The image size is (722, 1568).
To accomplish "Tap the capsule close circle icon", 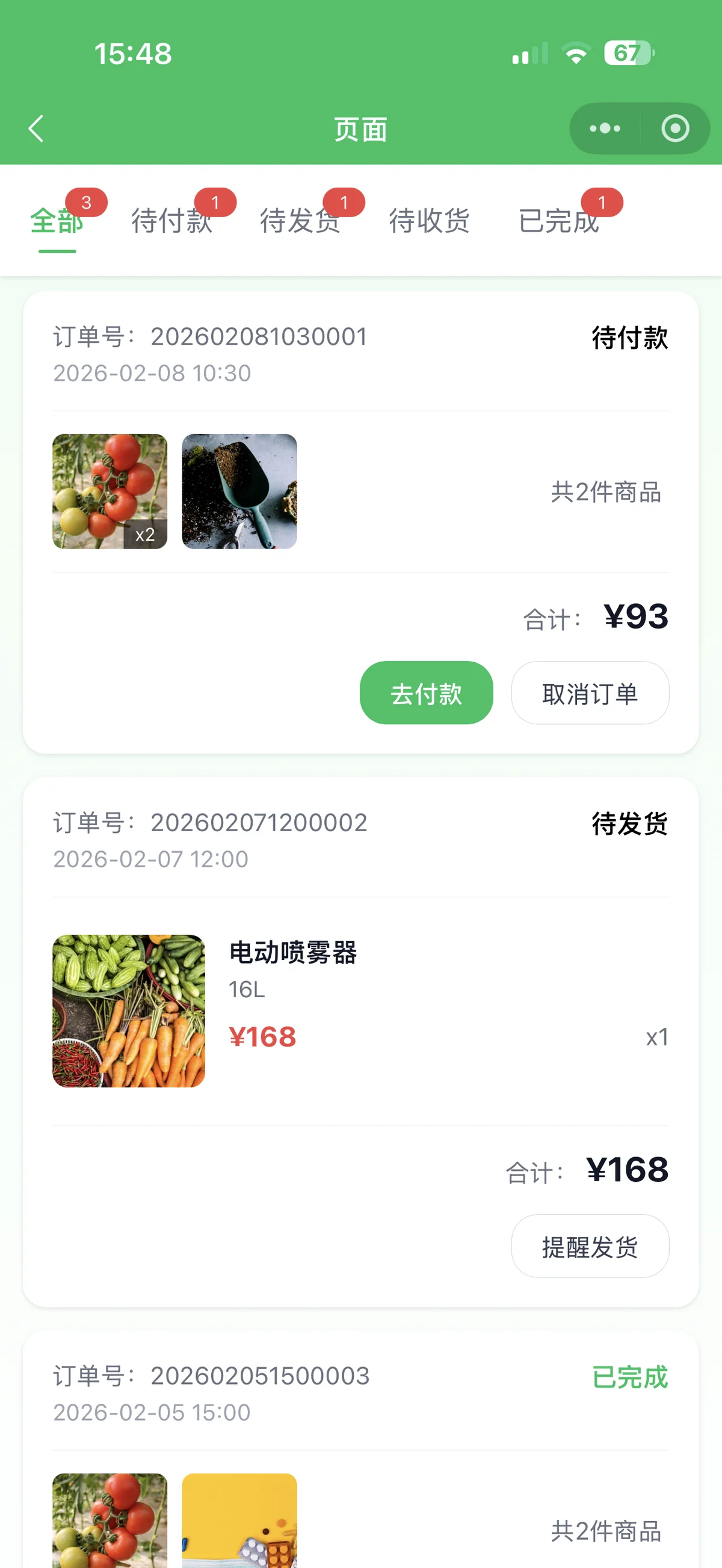I will pos(674,129).
